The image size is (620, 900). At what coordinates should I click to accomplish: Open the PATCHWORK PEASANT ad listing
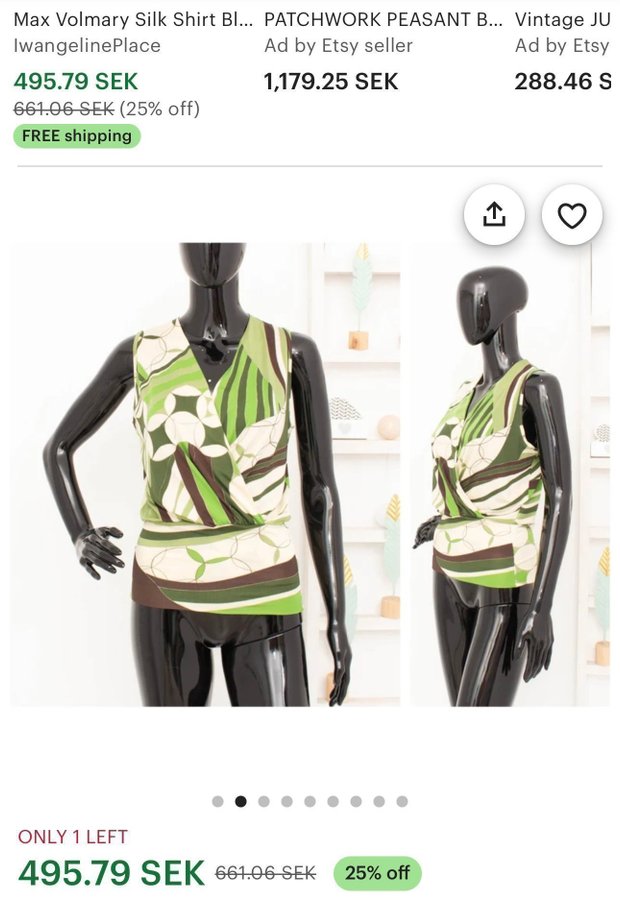coord(383,19)
